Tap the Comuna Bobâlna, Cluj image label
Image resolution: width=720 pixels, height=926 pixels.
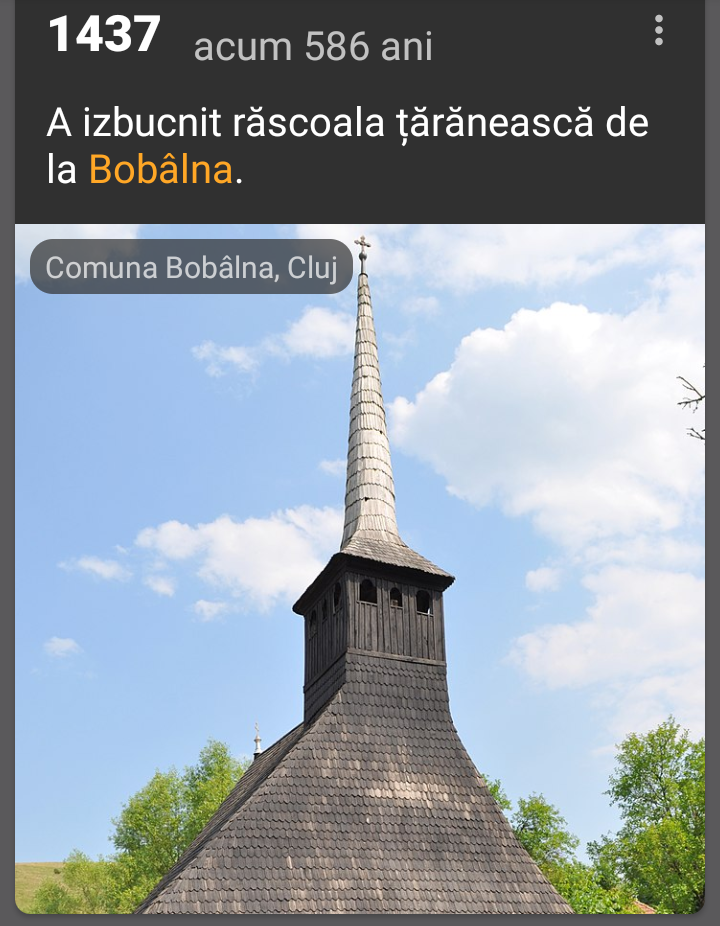tap(191, 268)
